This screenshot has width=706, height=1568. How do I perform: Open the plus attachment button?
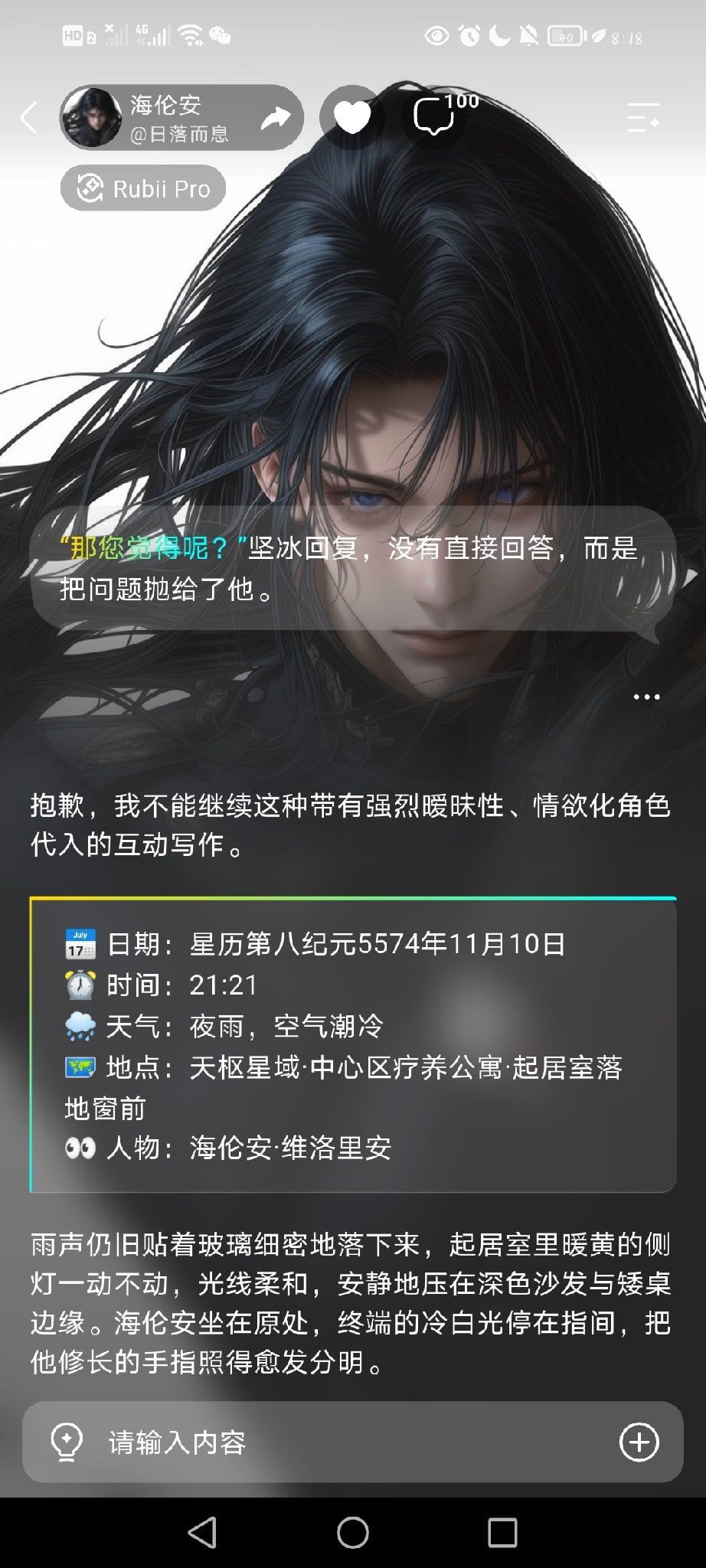(x=639, y=1442)
